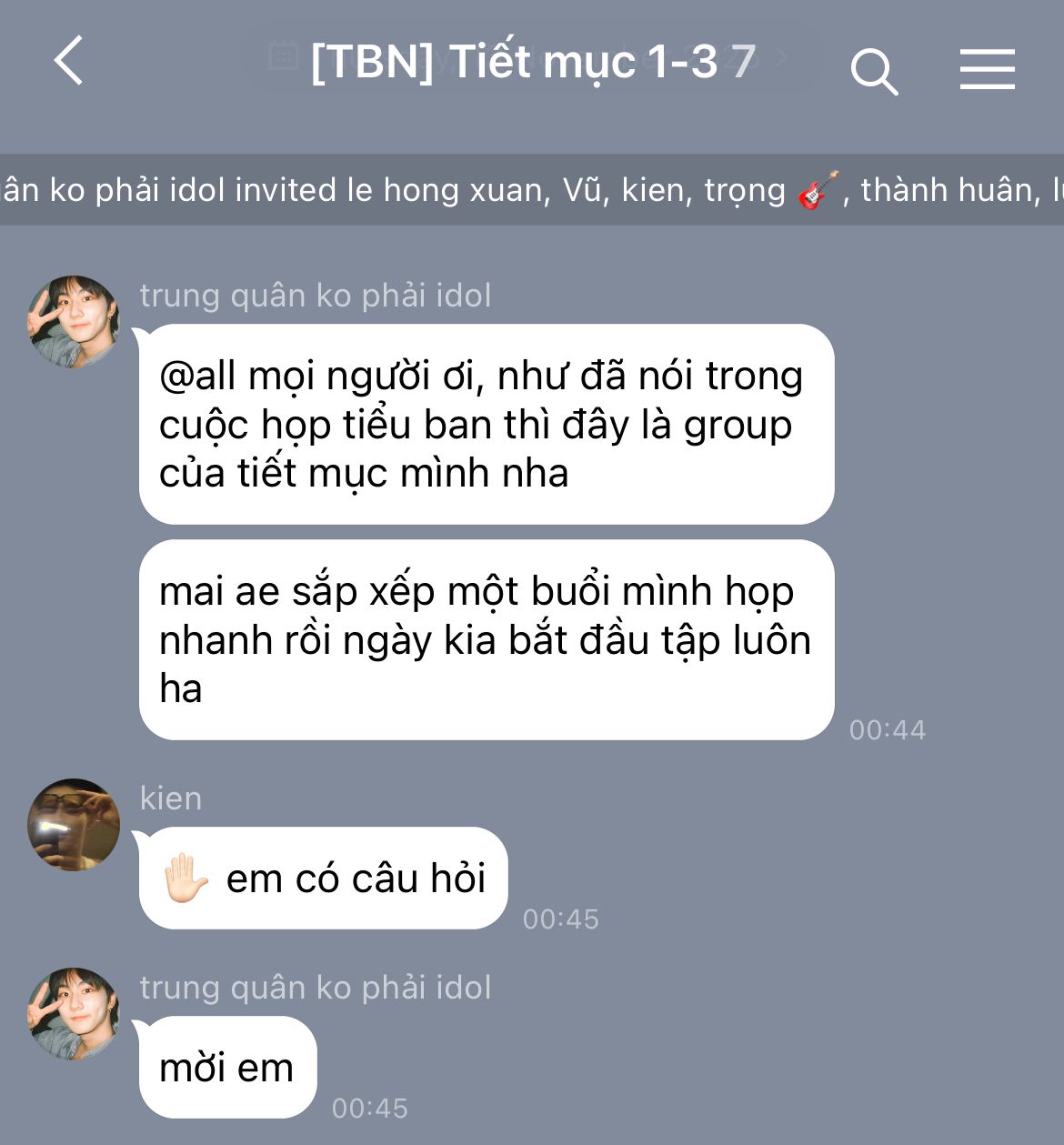Open the chat menu
Image resolution: width=1064 pixels, height=1145 pixels.
[987, 69]
